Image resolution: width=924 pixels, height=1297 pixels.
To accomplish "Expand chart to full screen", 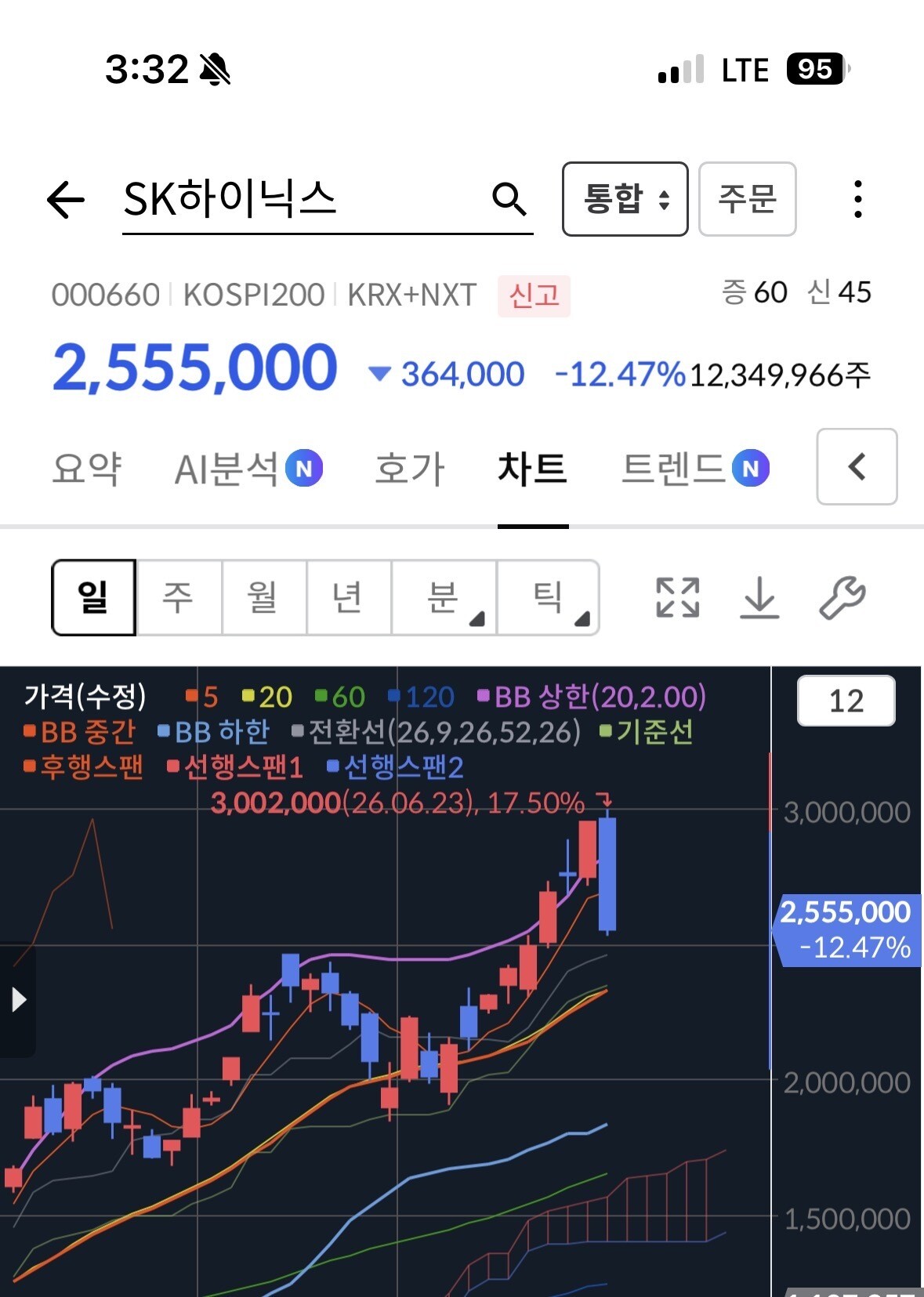I will [x=677, y=597].
